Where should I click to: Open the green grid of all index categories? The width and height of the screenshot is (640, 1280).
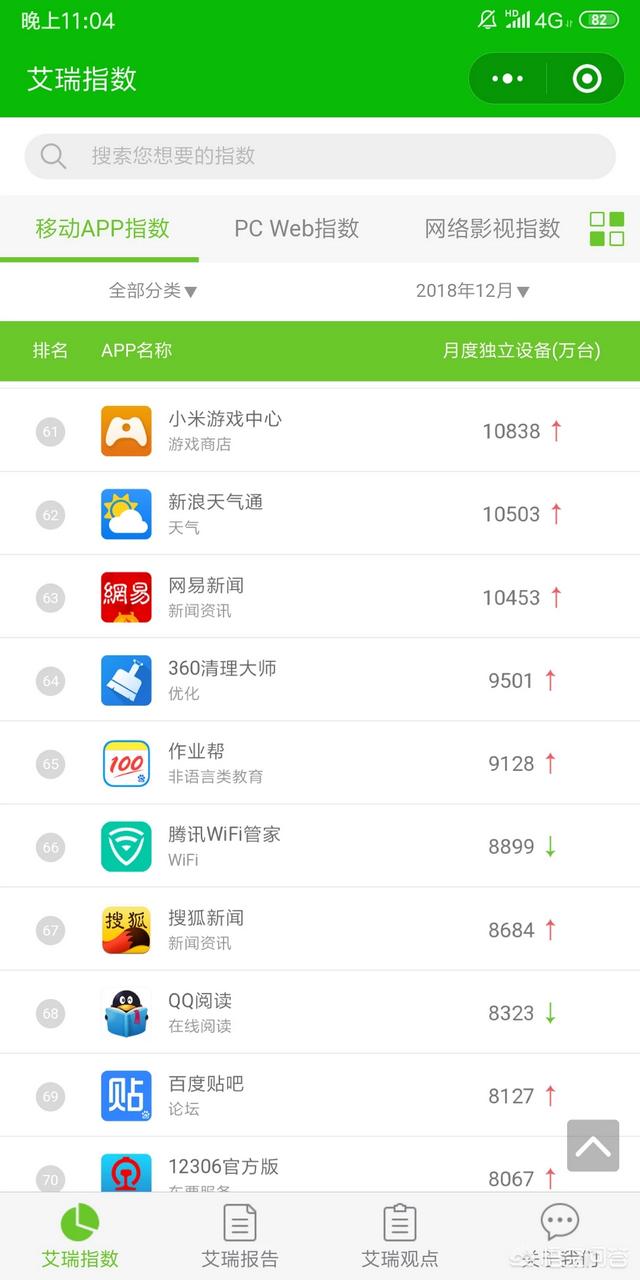pos(607,229)
